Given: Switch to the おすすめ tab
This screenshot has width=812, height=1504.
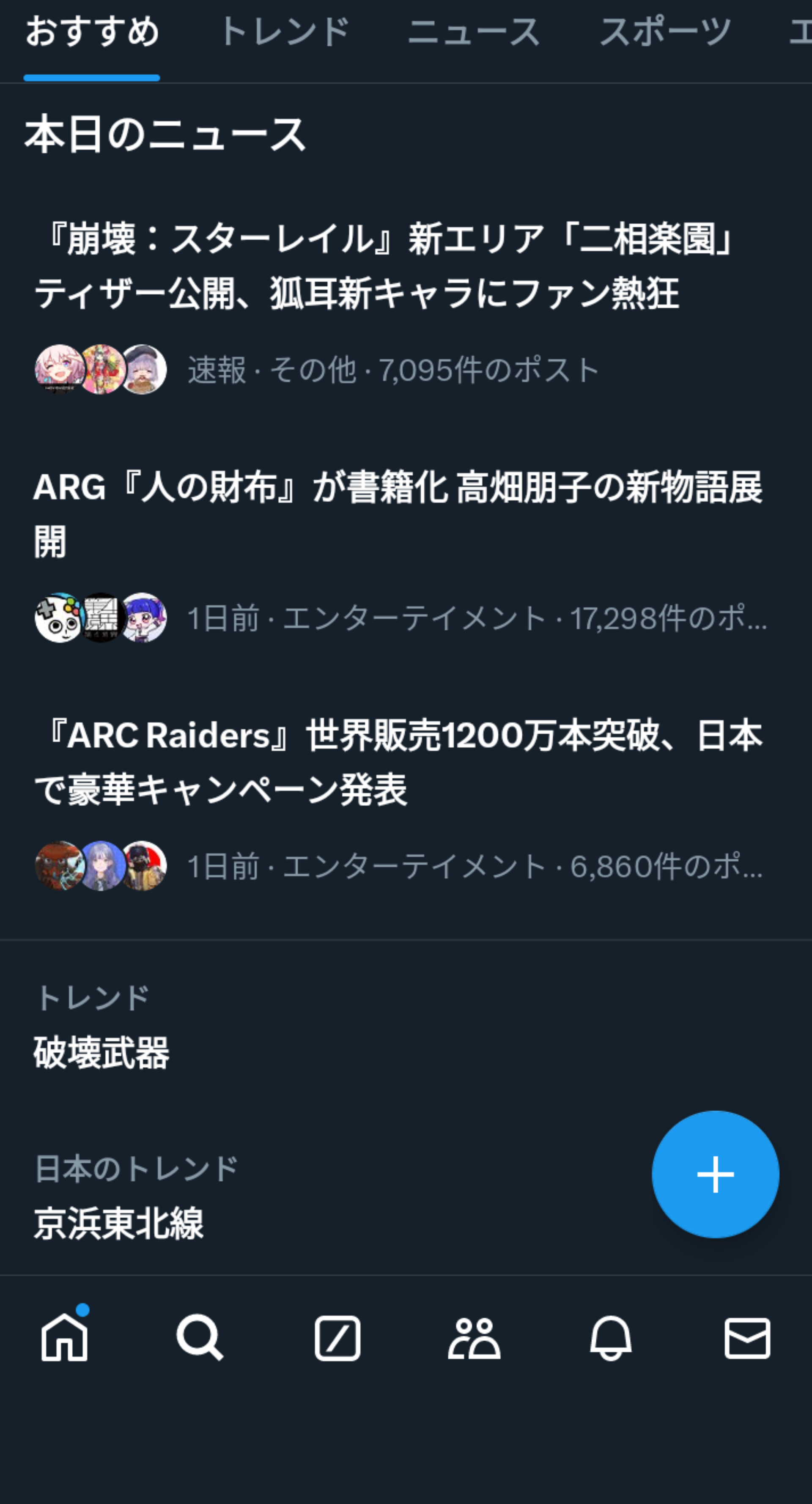Looking at the screenshot, I should click(92, 32).
